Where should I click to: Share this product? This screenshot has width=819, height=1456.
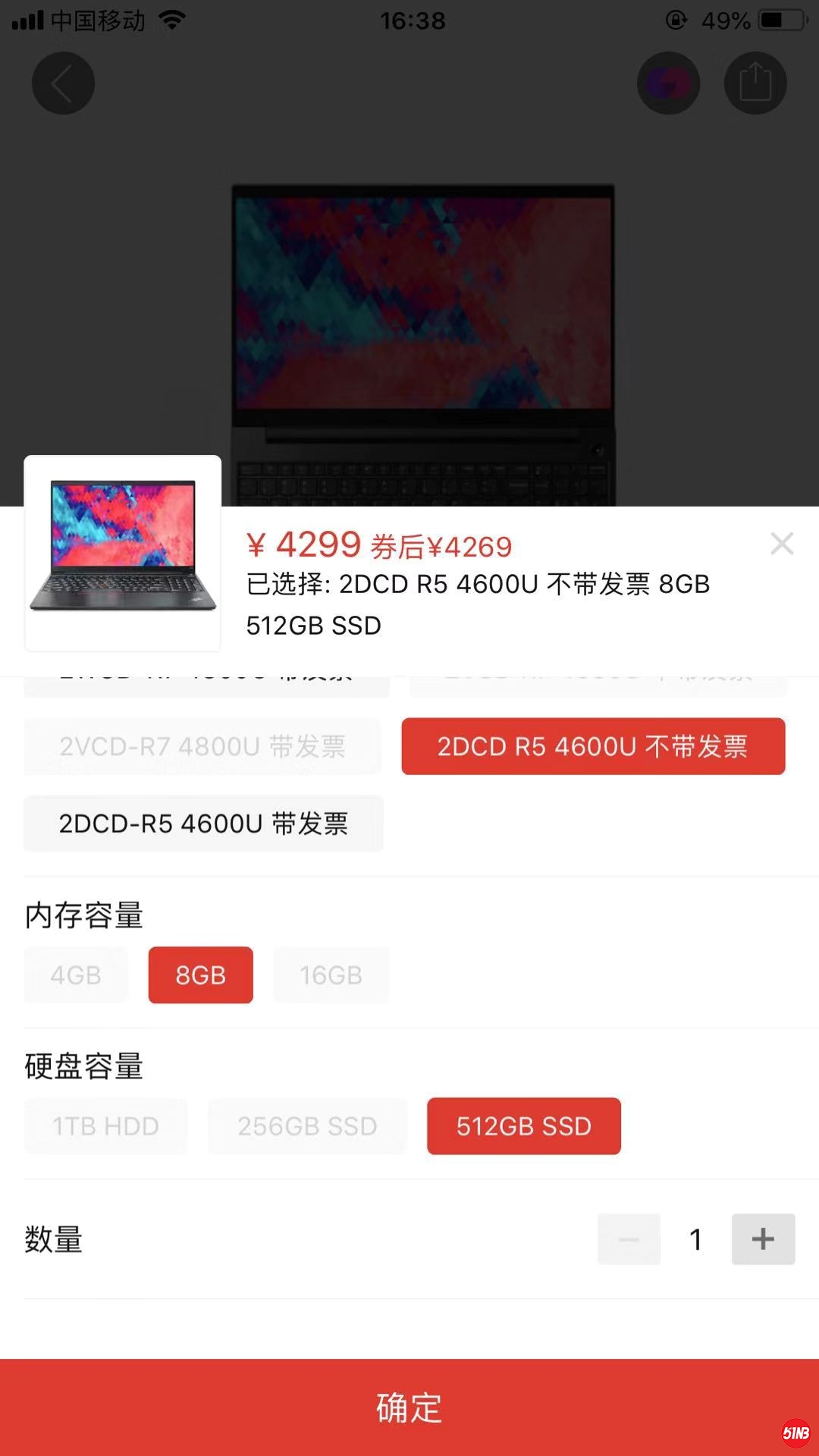tap(755, 83)
